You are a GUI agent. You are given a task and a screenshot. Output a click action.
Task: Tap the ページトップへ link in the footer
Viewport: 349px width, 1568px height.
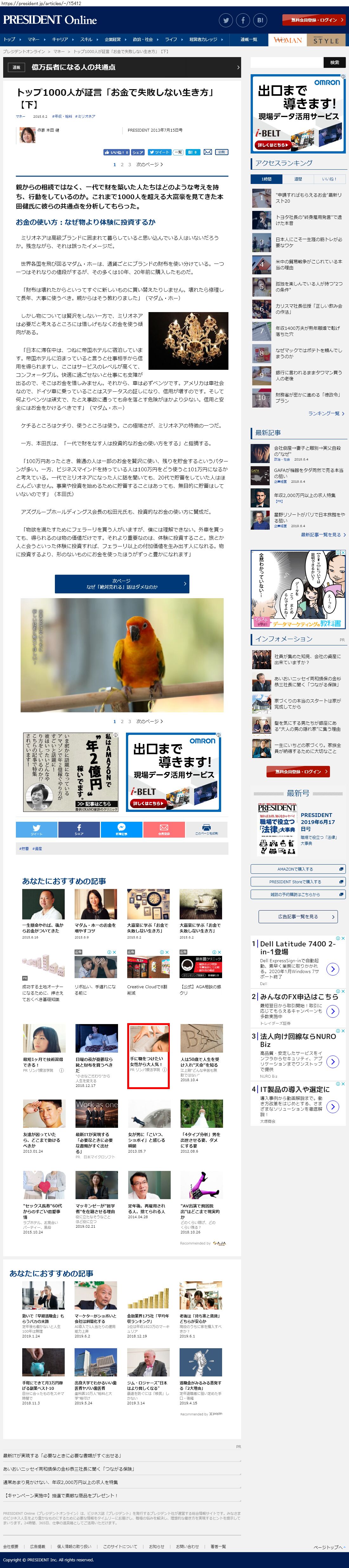click(x=328, y=1547)
